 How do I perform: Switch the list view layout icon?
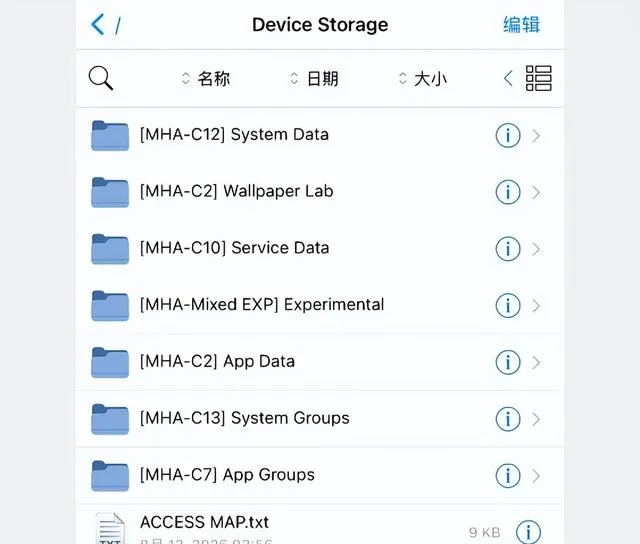(x=538, y=78)
